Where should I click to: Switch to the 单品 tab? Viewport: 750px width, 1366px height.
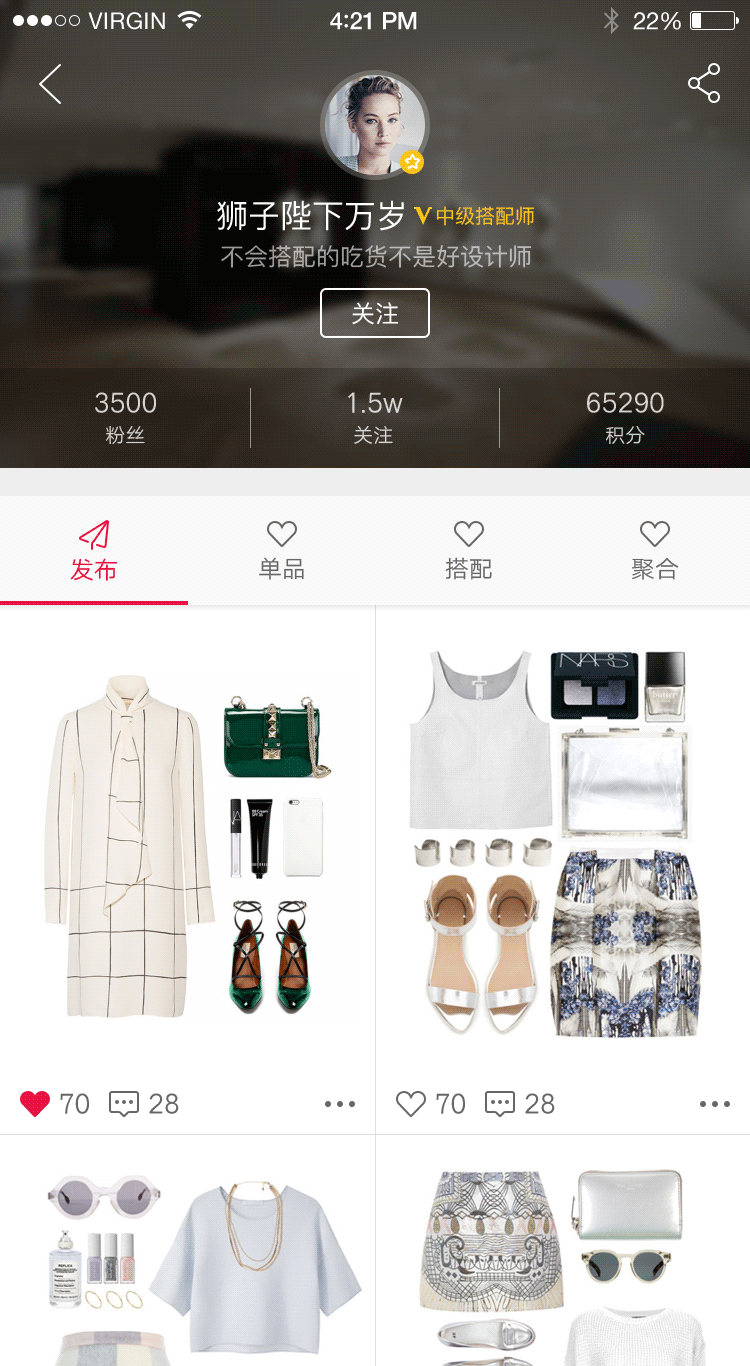click(282, 551)
